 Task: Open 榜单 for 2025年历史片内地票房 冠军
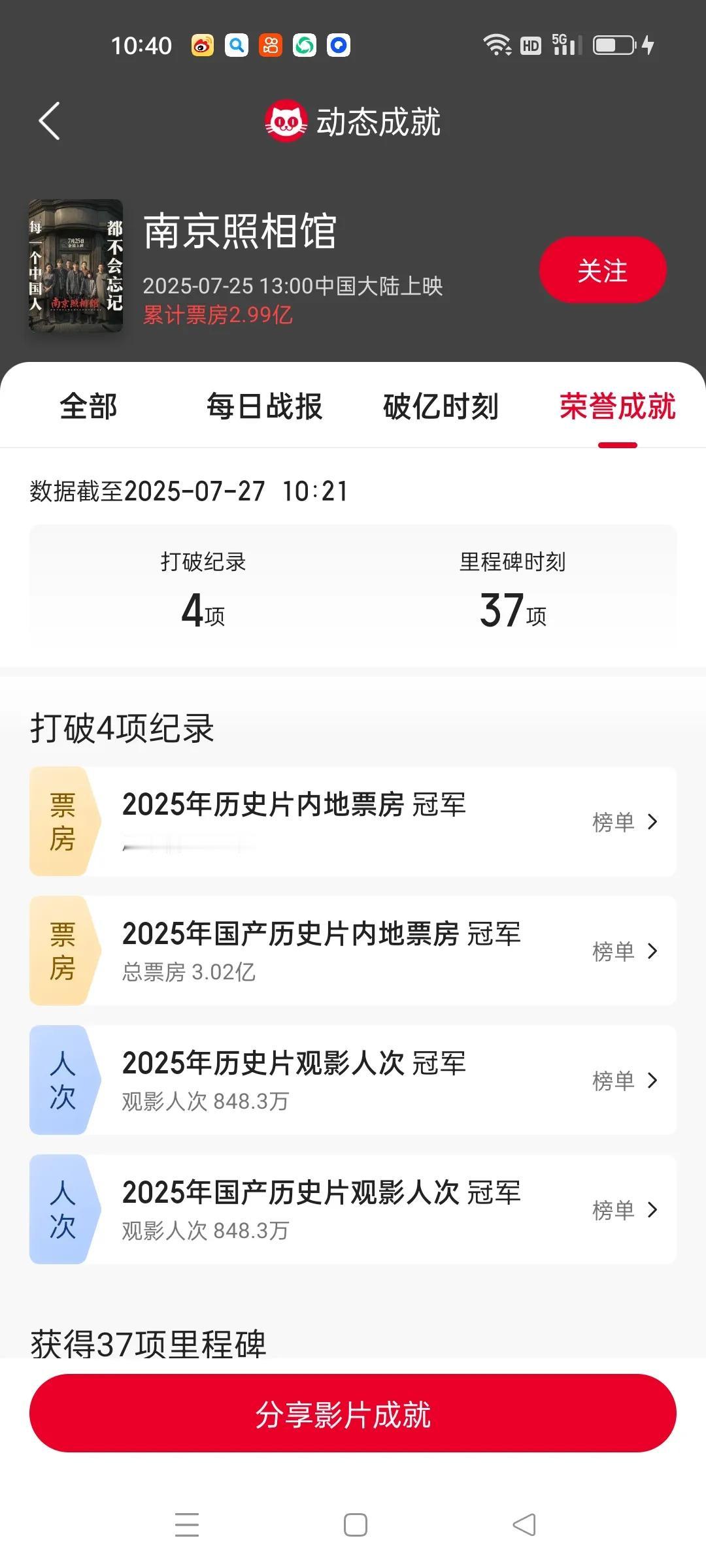click(624, 822)
